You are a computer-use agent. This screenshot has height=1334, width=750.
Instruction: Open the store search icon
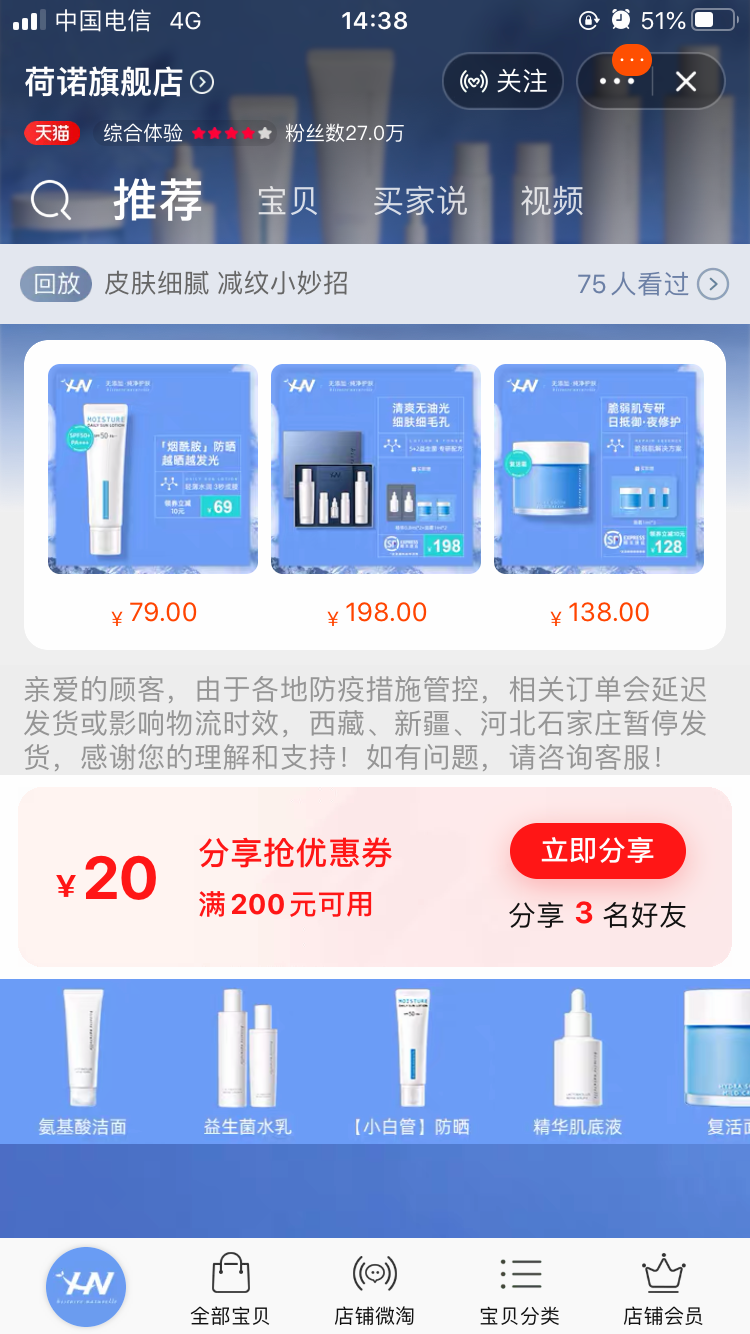coord(51,201)
